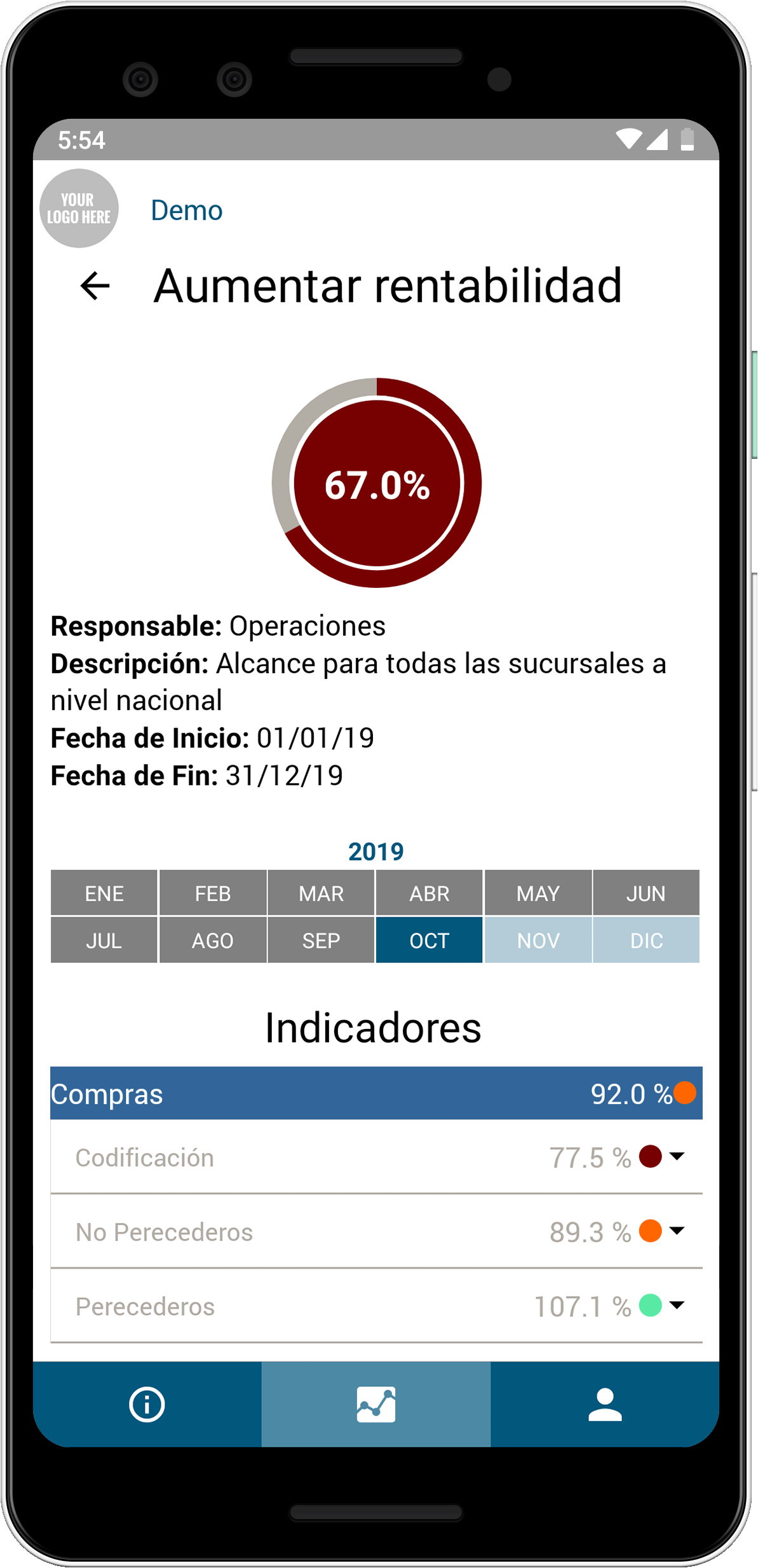Switch to the chart tab

click(376, 1404)
